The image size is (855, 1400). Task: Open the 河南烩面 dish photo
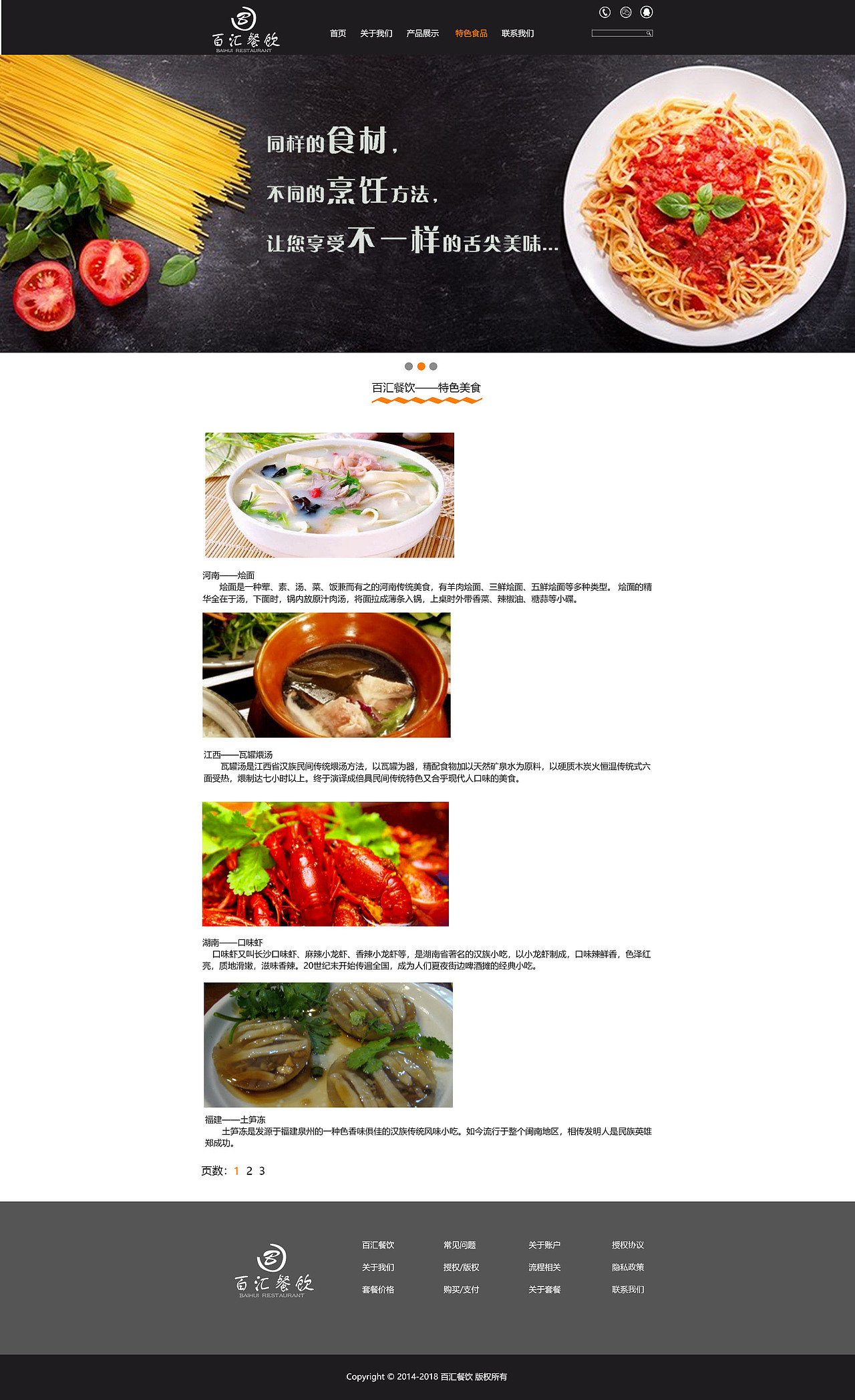[x=329, y=495]
